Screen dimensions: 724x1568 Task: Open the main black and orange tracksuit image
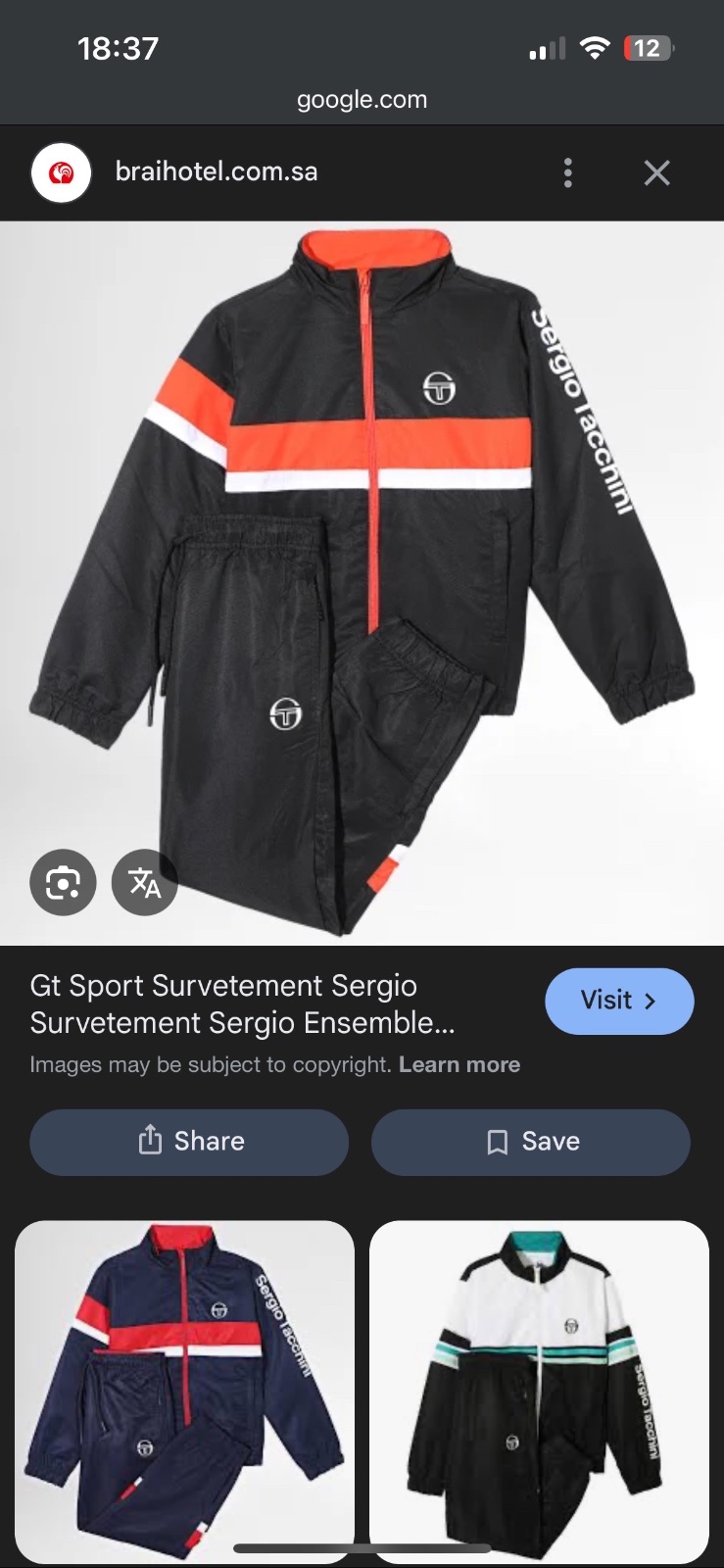coord(362,583)
